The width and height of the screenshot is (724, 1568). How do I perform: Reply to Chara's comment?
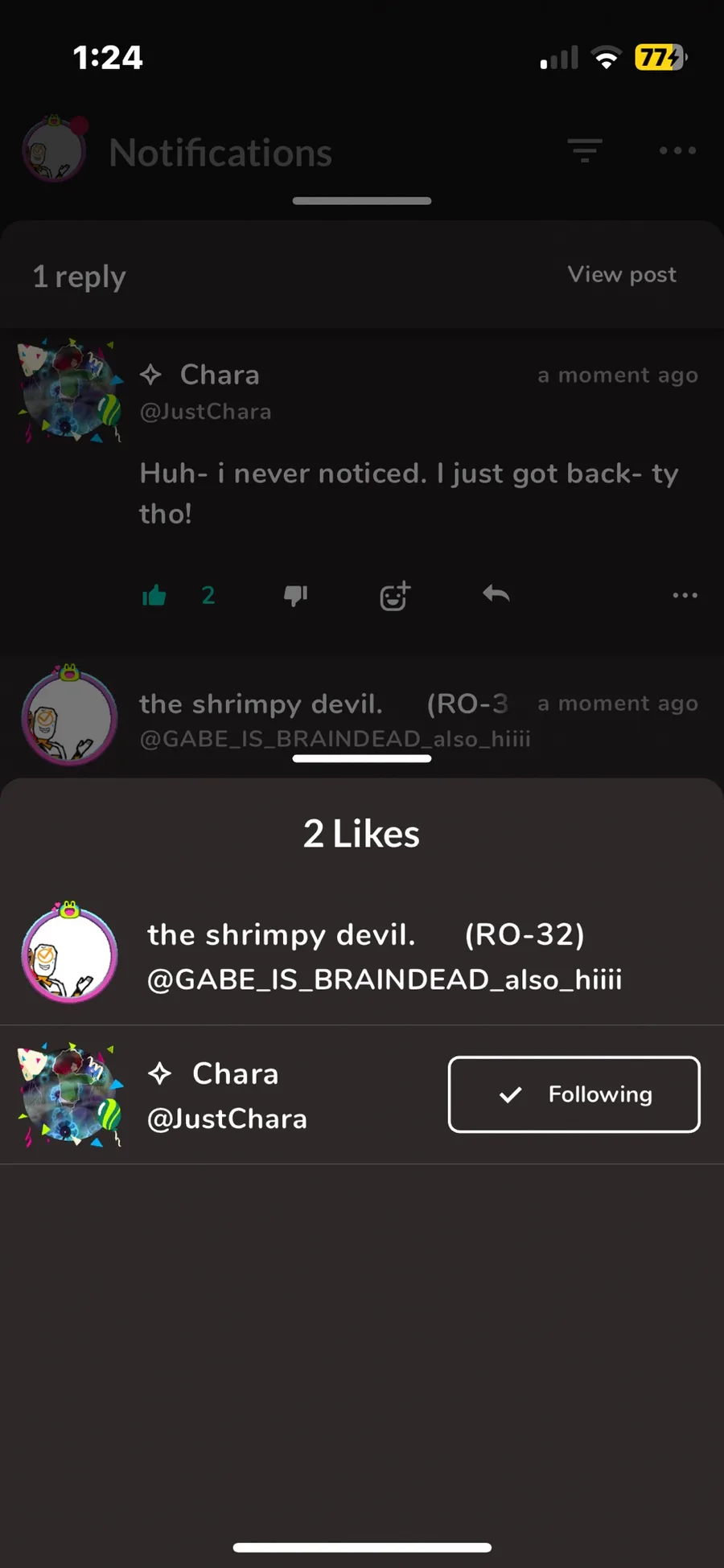496,594
